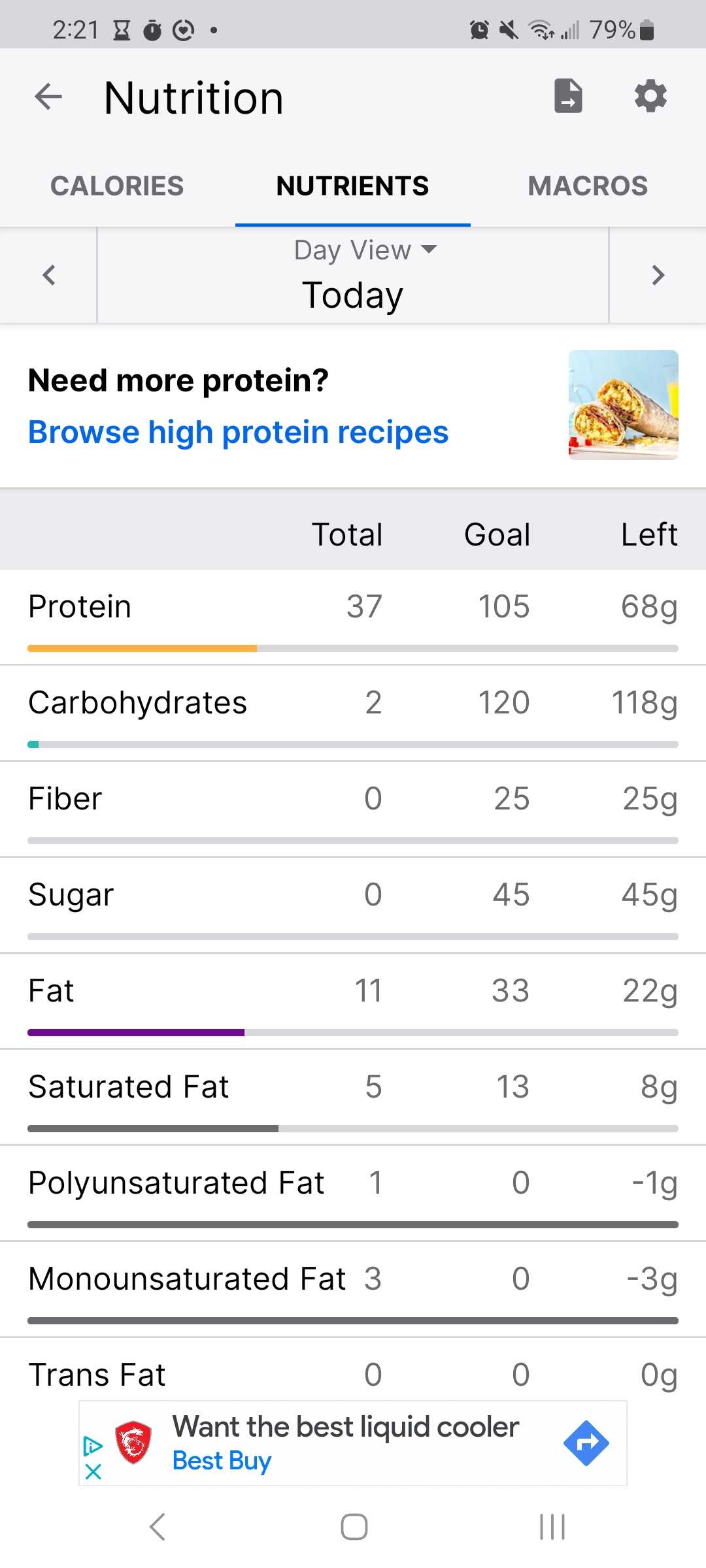Switch to the MACROS tab
706x1568 pixels.
(586, 186)
